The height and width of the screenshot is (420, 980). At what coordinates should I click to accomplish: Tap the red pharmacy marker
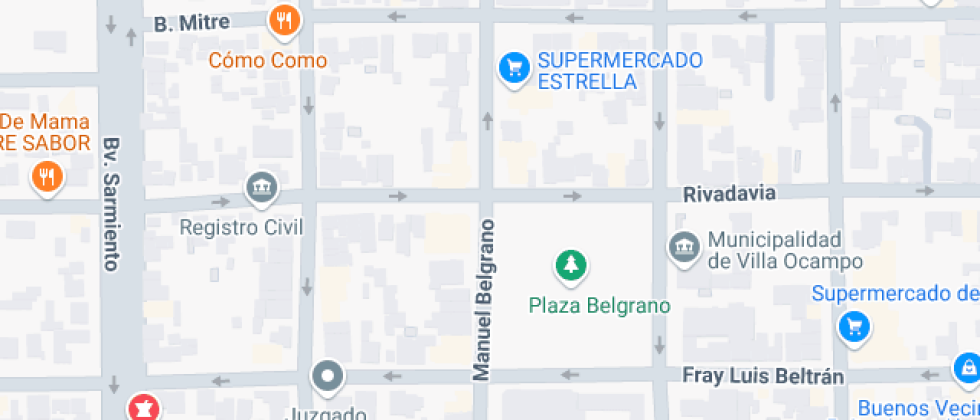coord(144,408)
